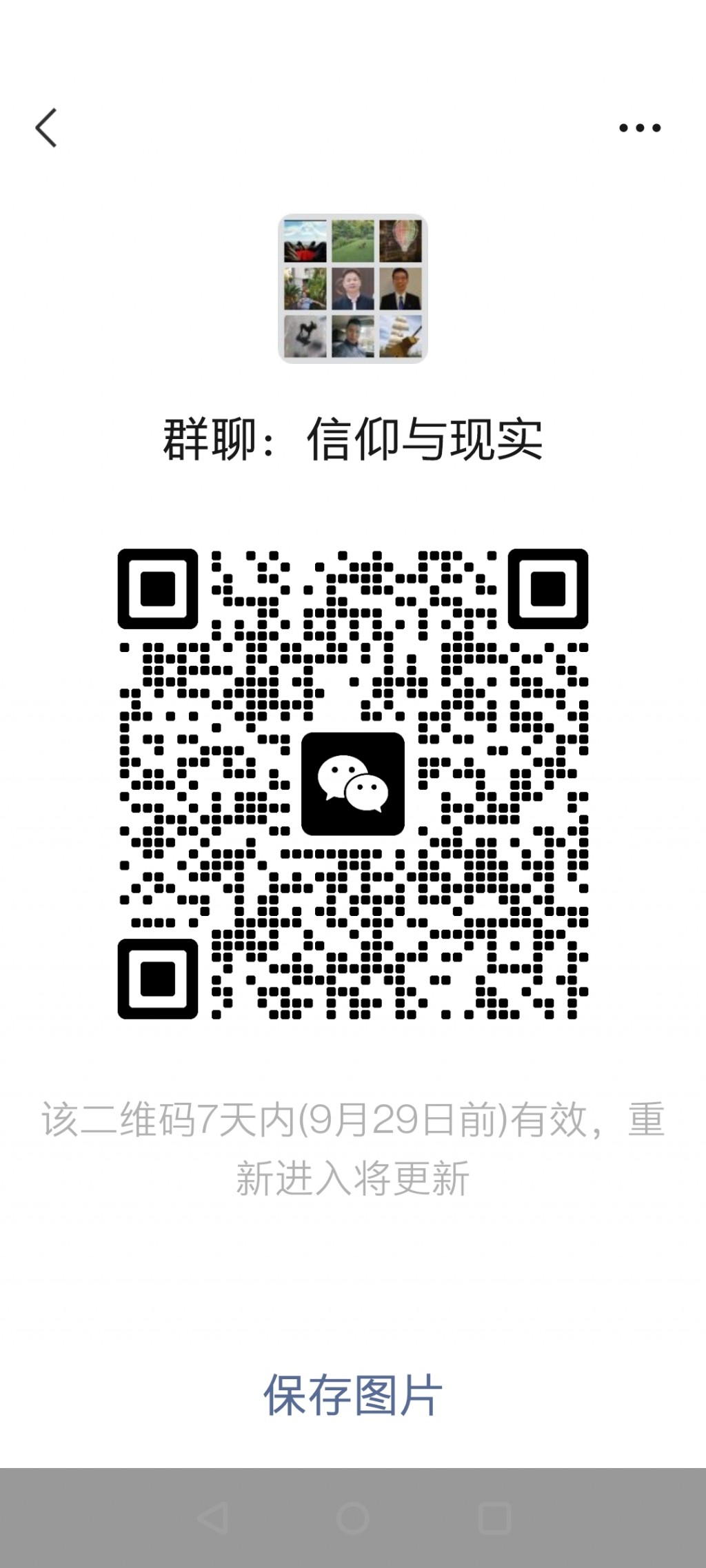This screenshot has height=1568, width=706.
Task: Tap the system home navigation button
Action: (353, 1518)
